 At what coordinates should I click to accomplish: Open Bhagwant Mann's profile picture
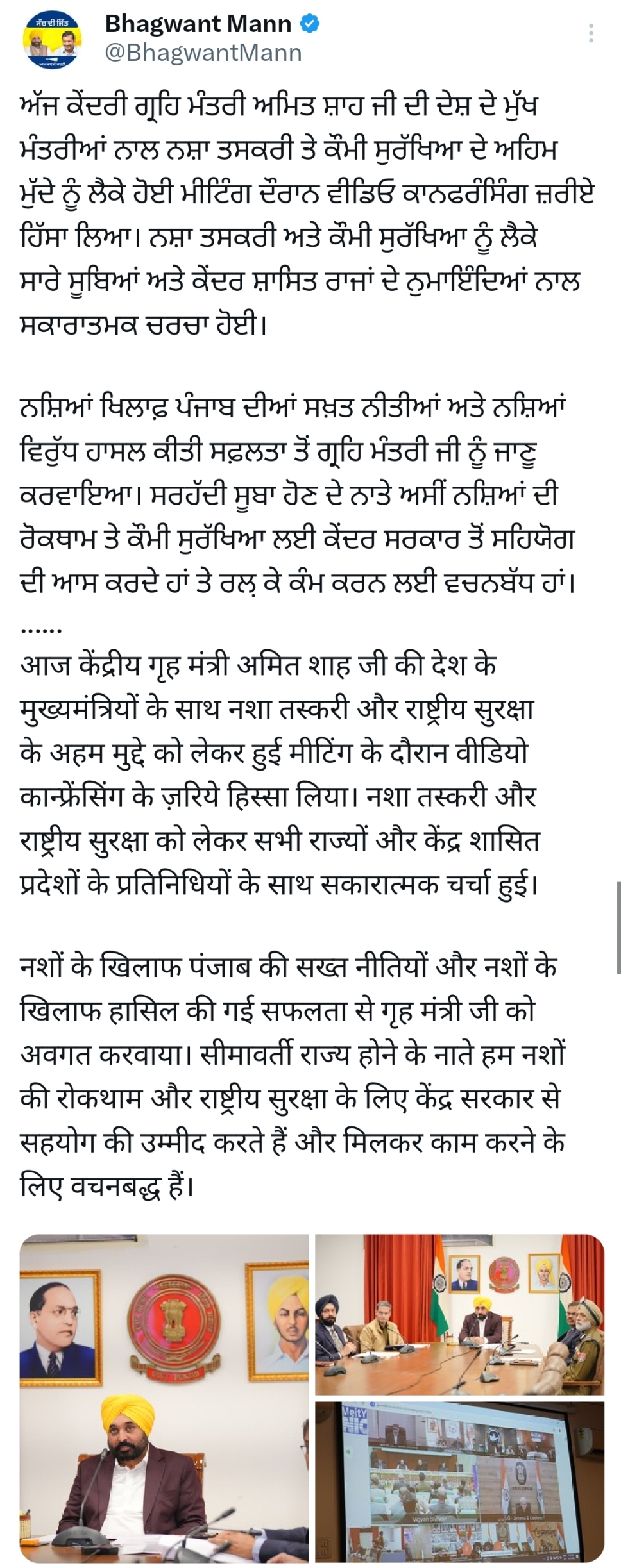pos(51,38)
